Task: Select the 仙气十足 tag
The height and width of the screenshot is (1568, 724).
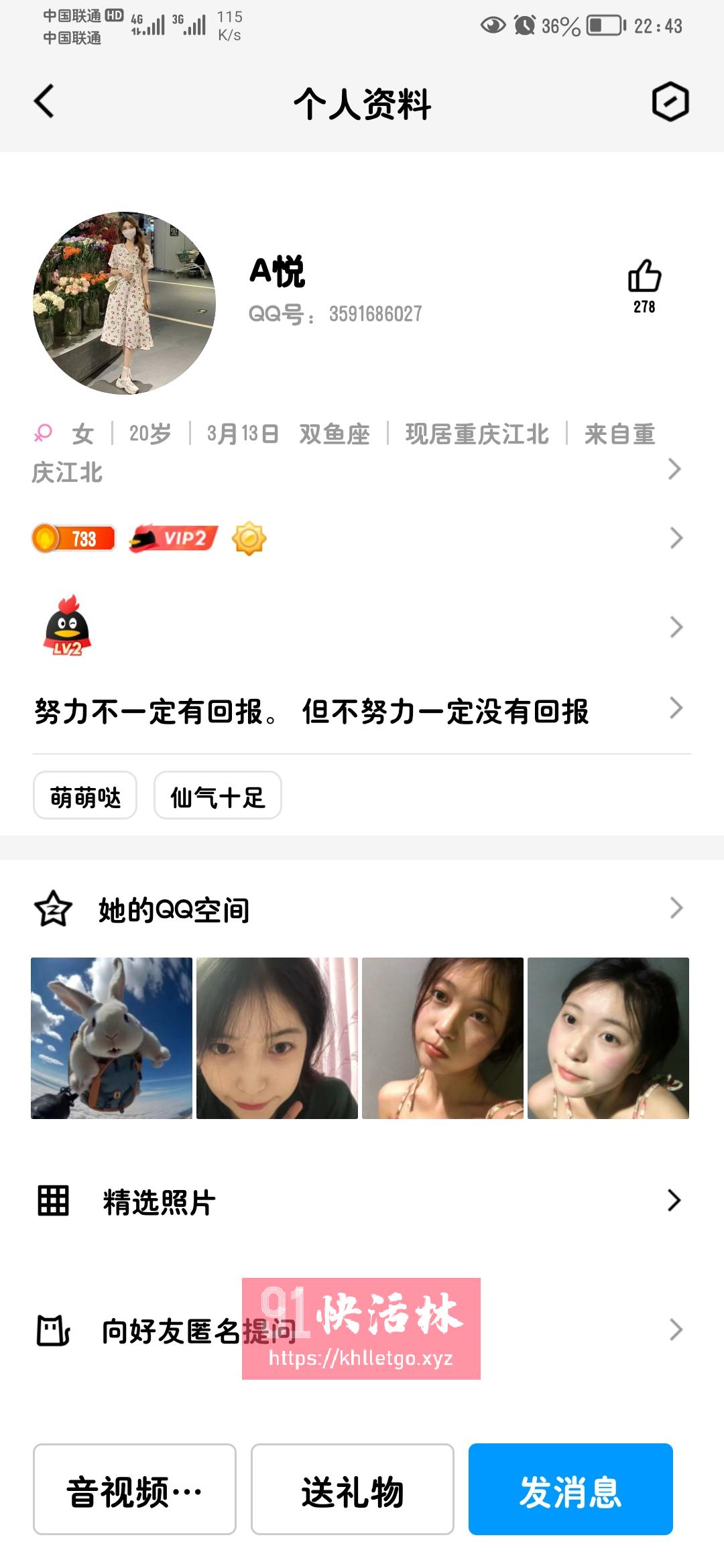Action: [219, 795]
